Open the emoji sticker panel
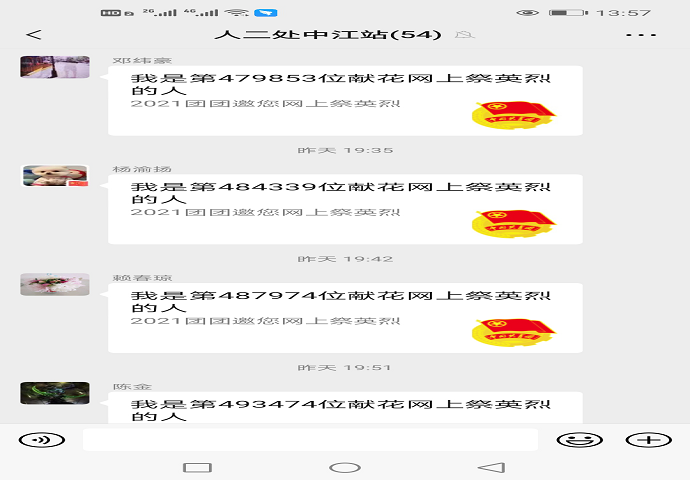690x480 pixels. point(580,440)
